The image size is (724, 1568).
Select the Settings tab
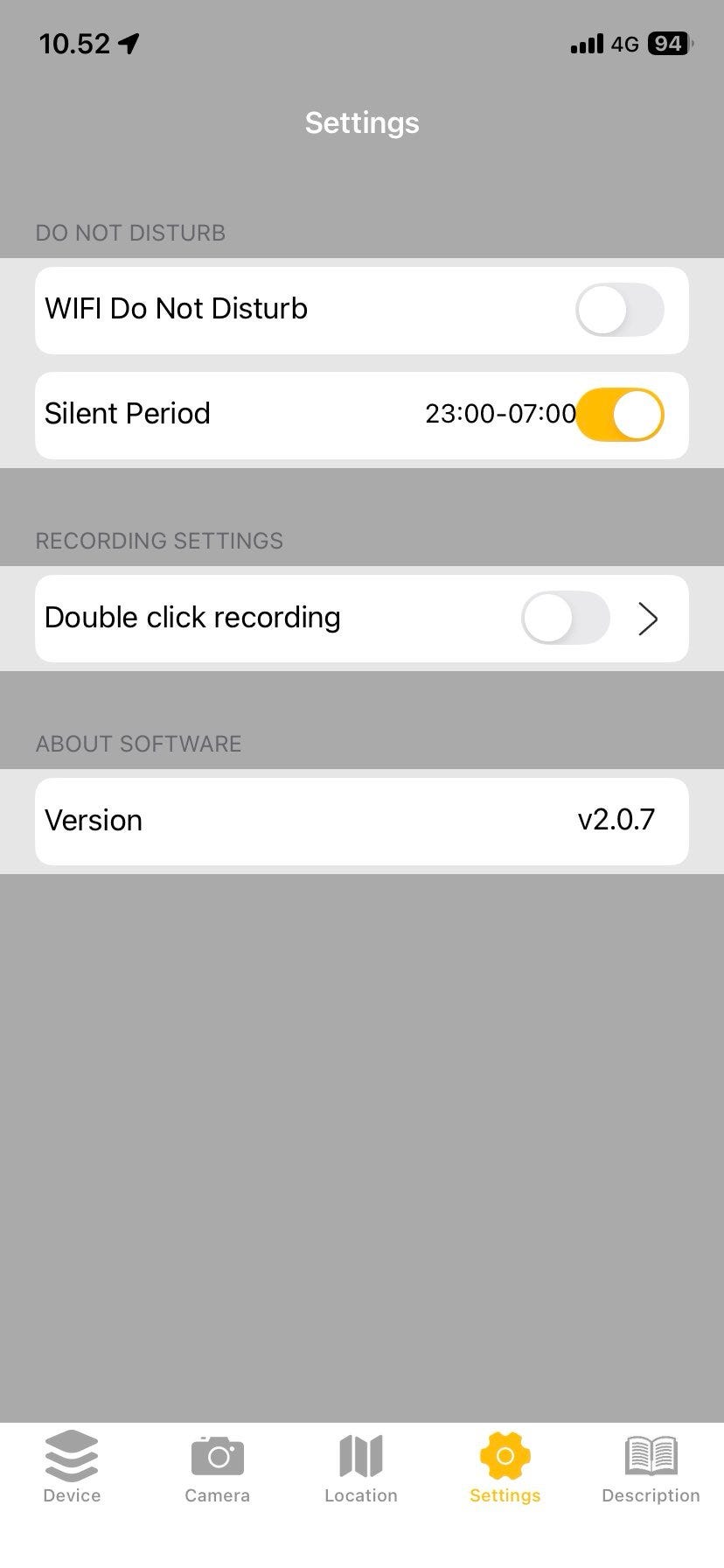[x=505, y=1470]
